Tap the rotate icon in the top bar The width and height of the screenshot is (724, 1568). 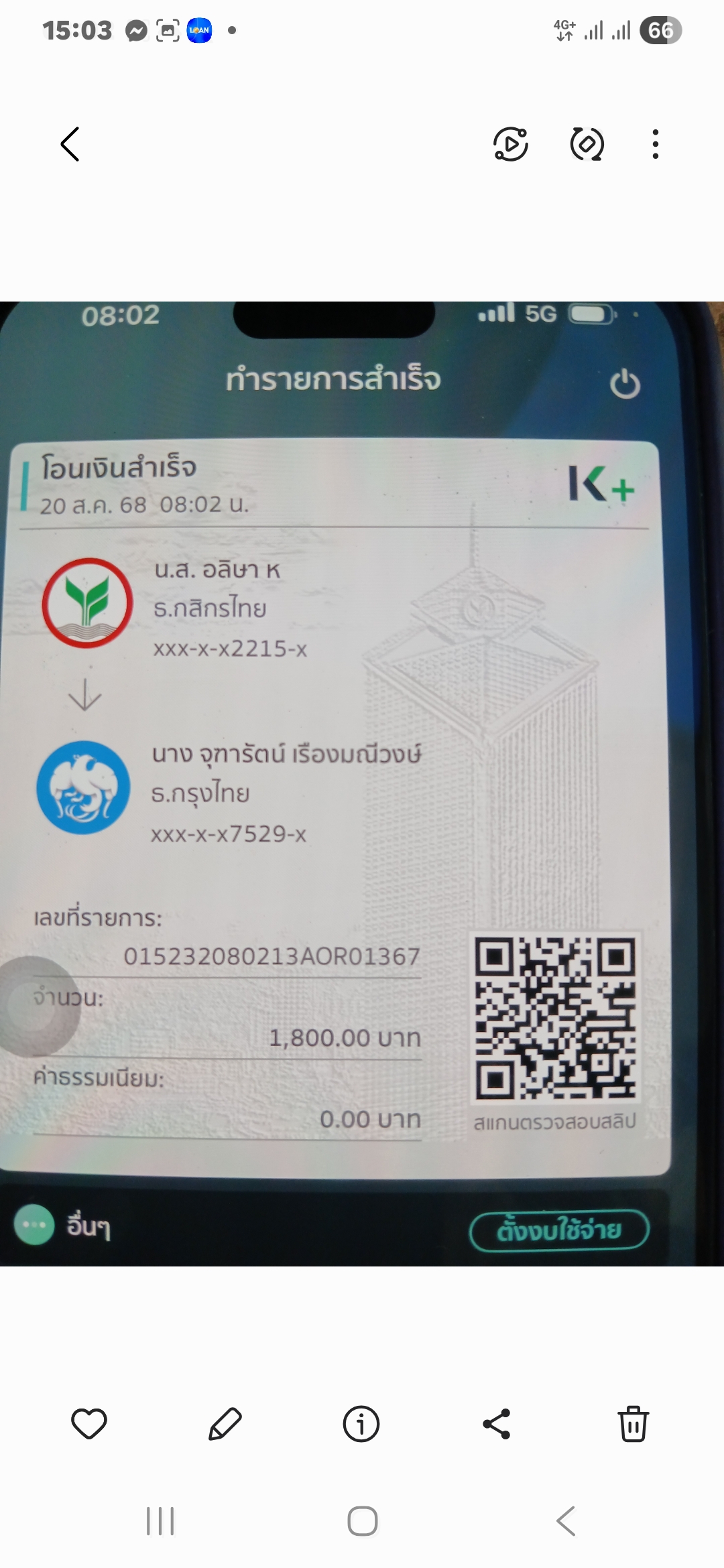pos(587,144)
